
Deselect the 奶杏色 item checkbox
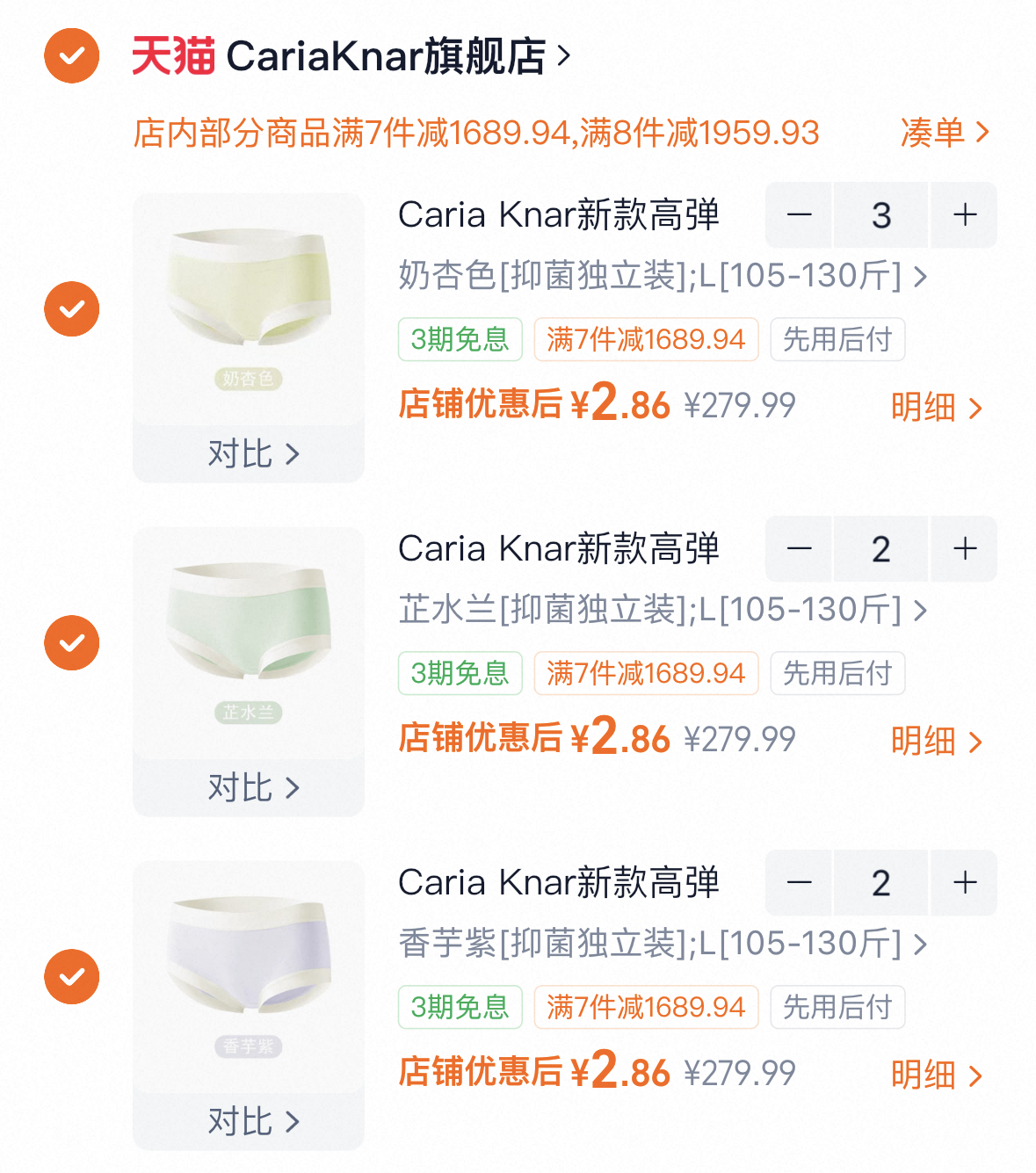pyautogui.click(x=71, y=308)
